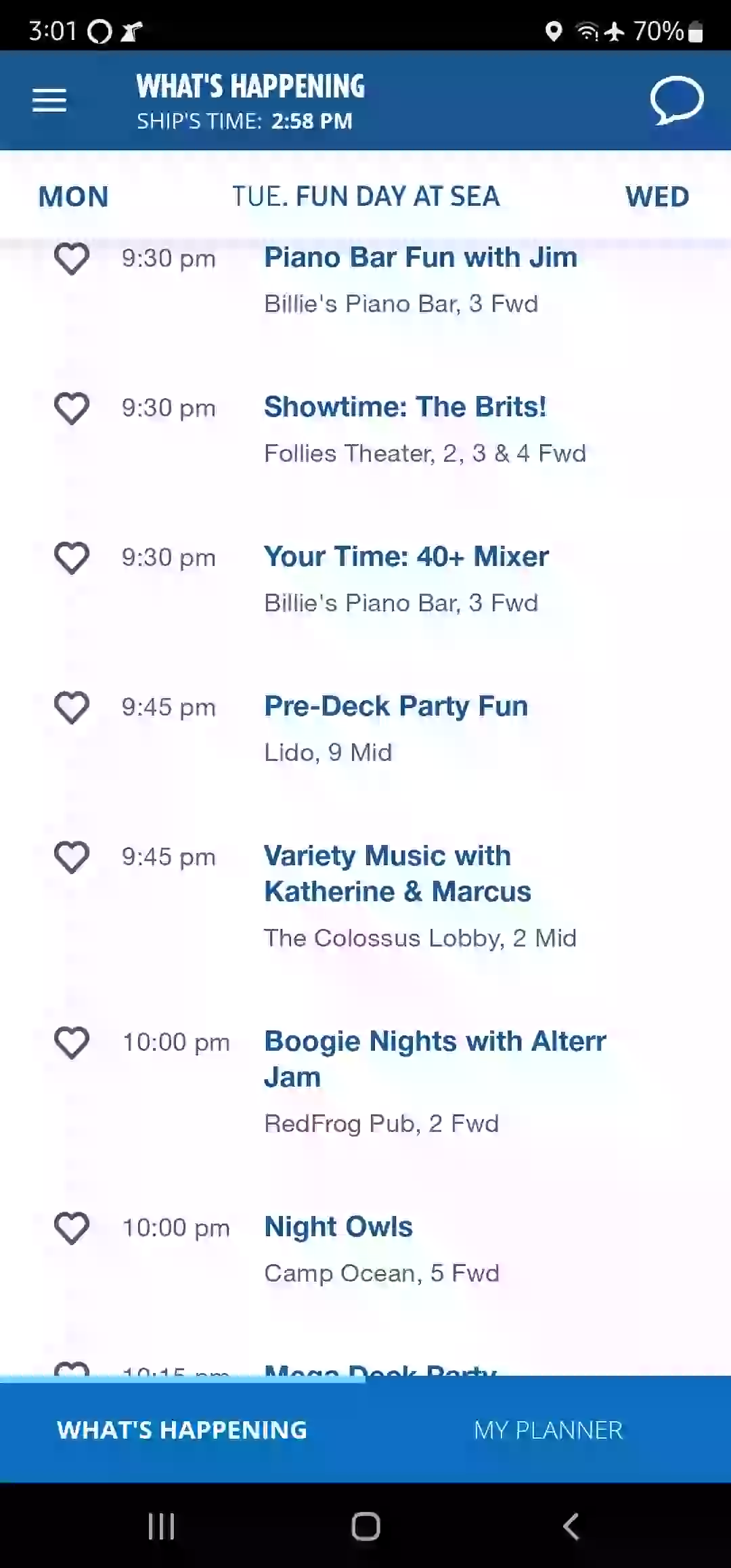This screenshot has width=731, height=1568.
Task: Go back with system back button
Action: click(571, 1526)
